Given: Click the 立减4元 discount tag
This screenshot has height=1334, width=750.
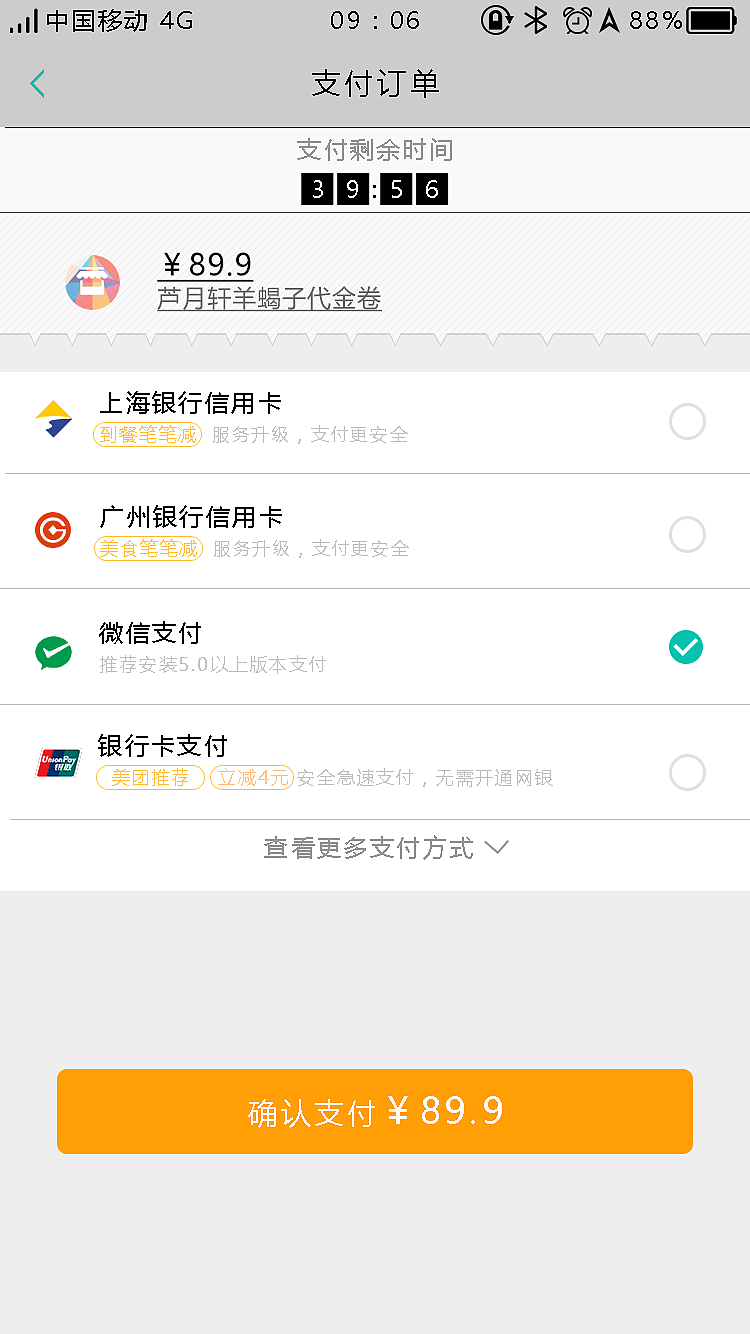Looking at the screenshot, I should 251,777.
